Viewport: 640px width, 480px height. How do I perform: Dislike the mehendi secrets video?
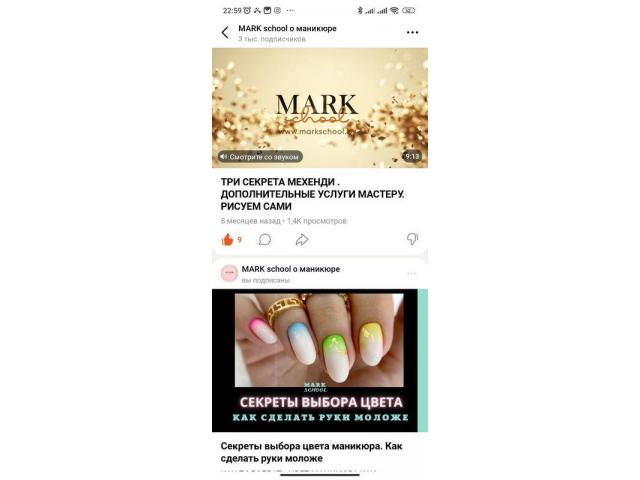click(412, 239)
